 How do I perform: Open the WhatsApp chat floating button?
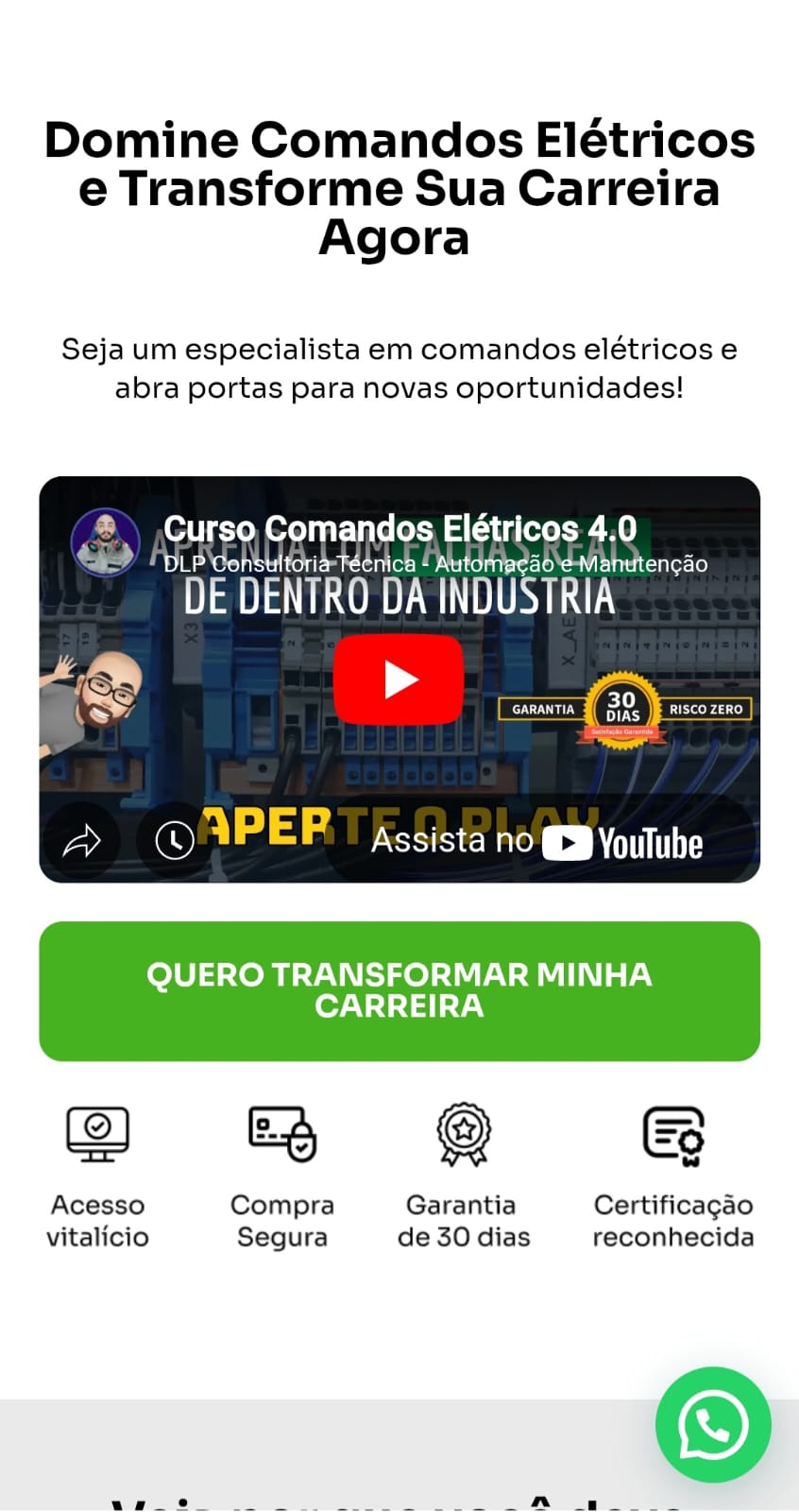point(713,1425)
